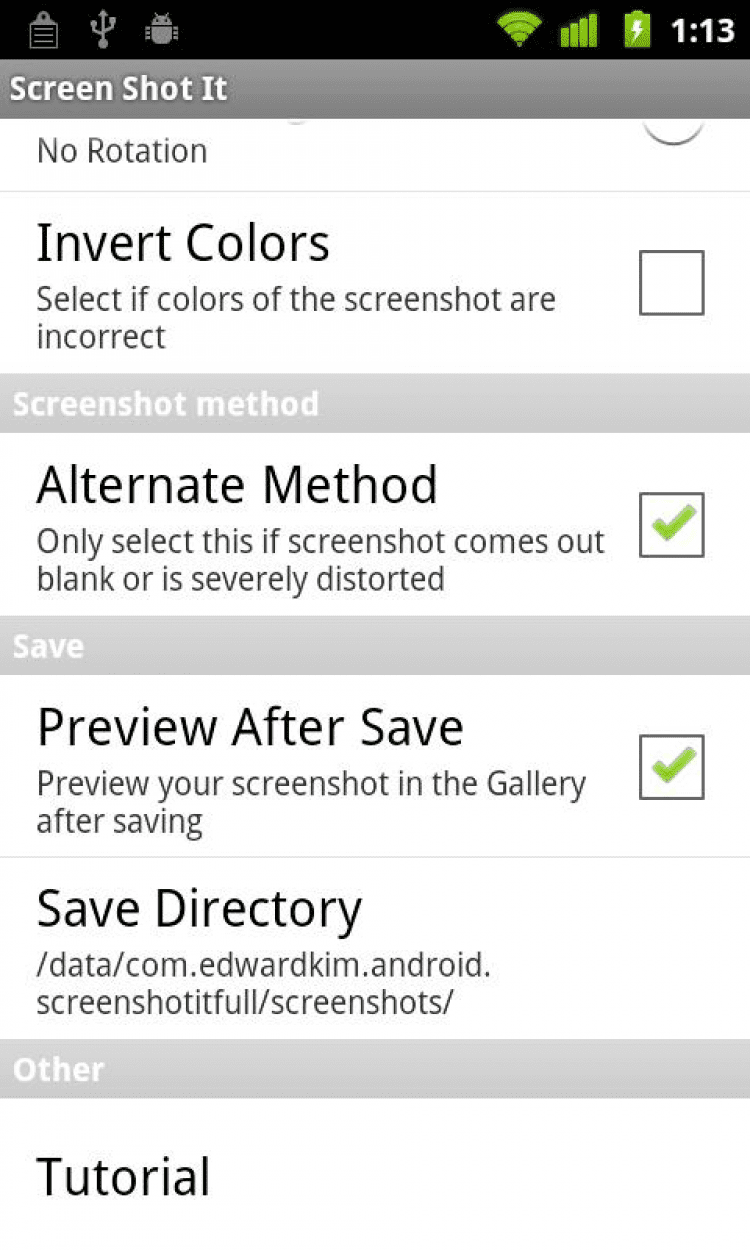Screen dimensions: 750x1250
Task: Open the Tutorial
Action: tap(375, 1176)
